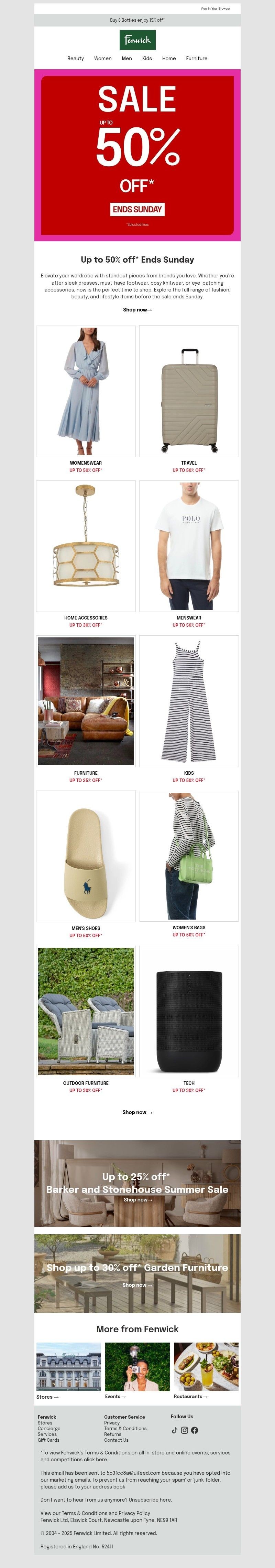This screenshot has width=275, height=1568.
Task: Open the 50% off sale banner
Action: coord(137,155)
